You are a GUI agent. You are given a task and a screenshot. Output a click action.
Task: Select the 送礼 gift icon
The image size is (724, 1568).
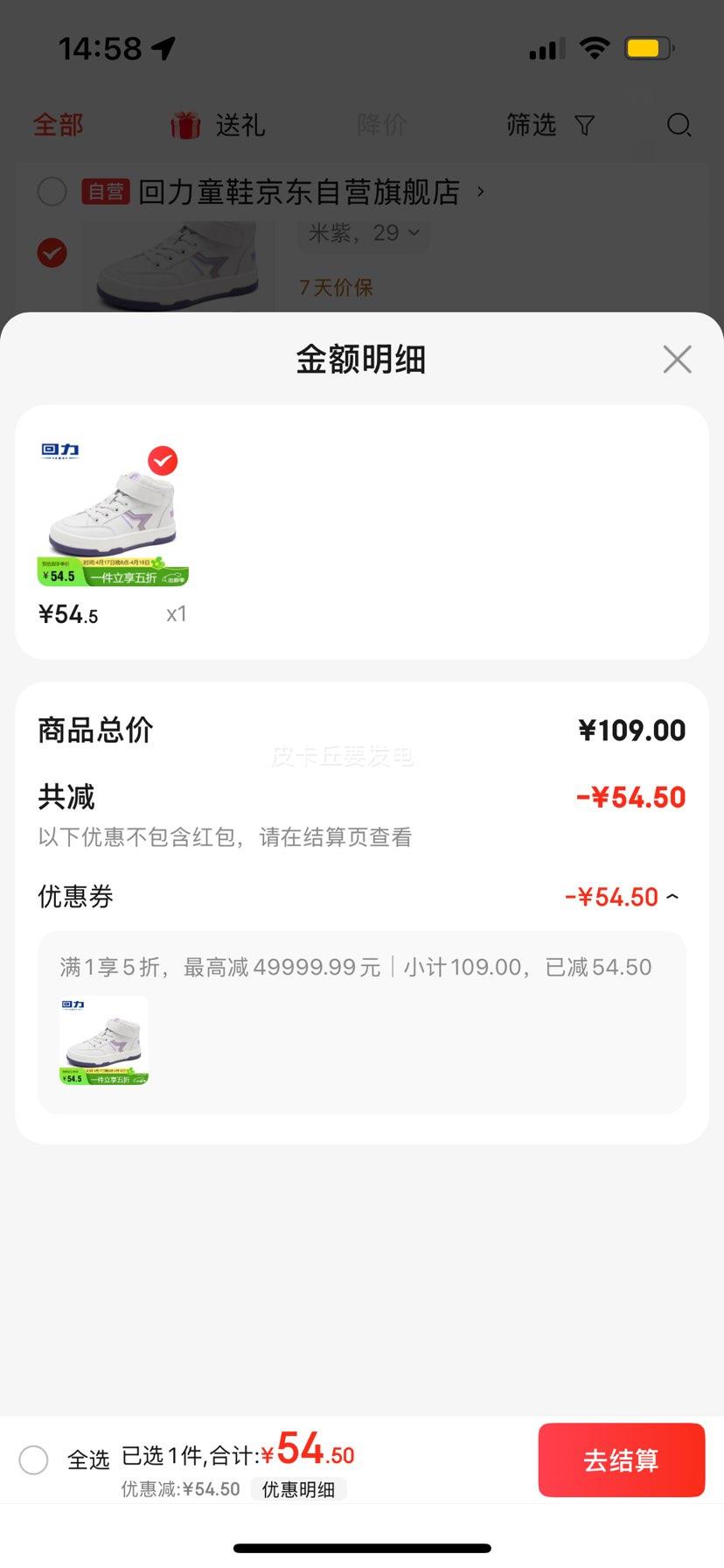click(186, 125)
